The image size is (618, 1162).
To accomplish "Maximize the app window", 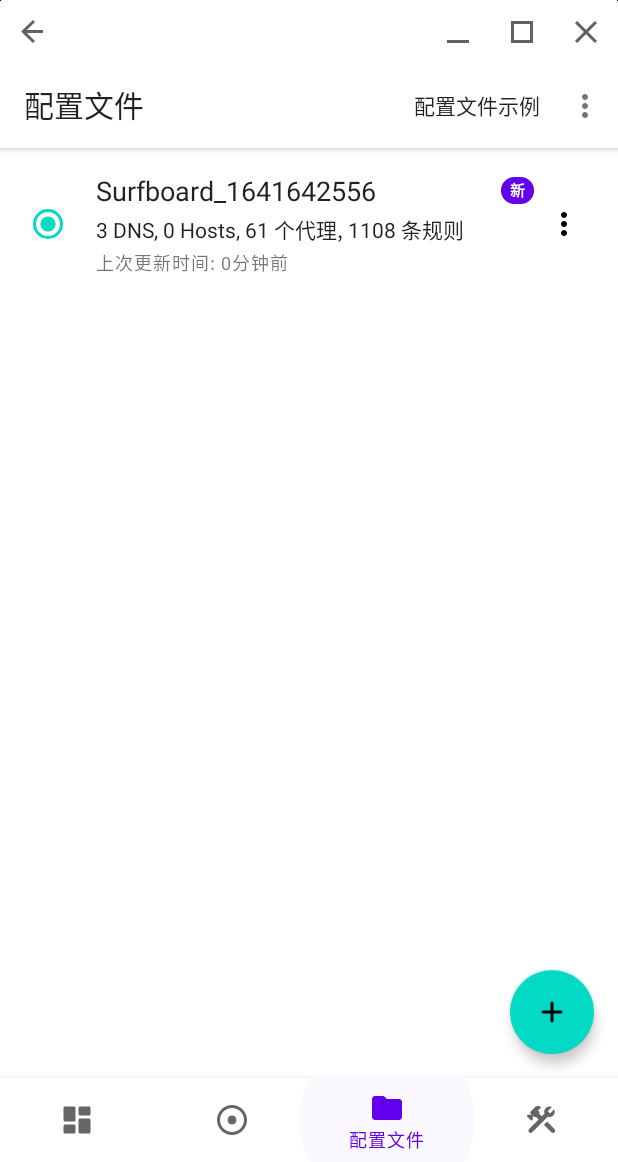I will pos(522,32).
